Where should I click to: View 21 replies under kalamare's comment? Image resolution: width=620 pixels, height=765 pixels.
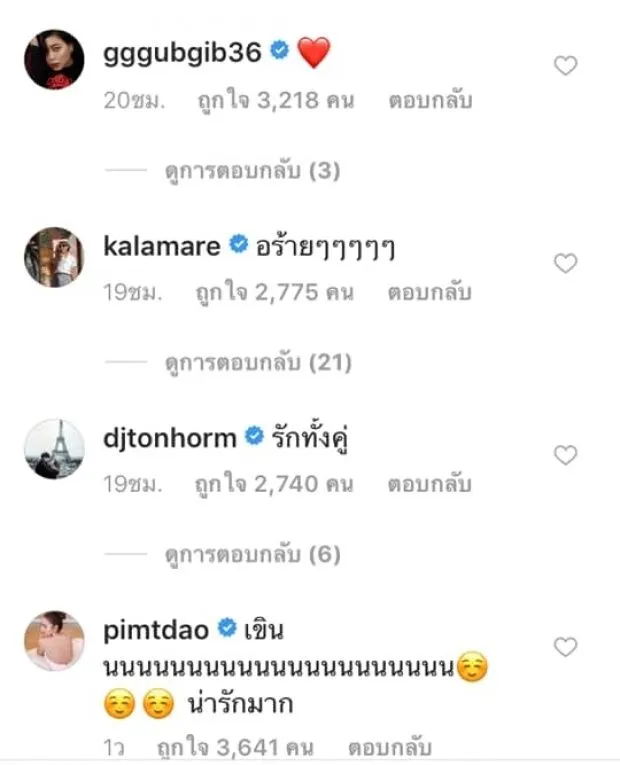[256, 364]
